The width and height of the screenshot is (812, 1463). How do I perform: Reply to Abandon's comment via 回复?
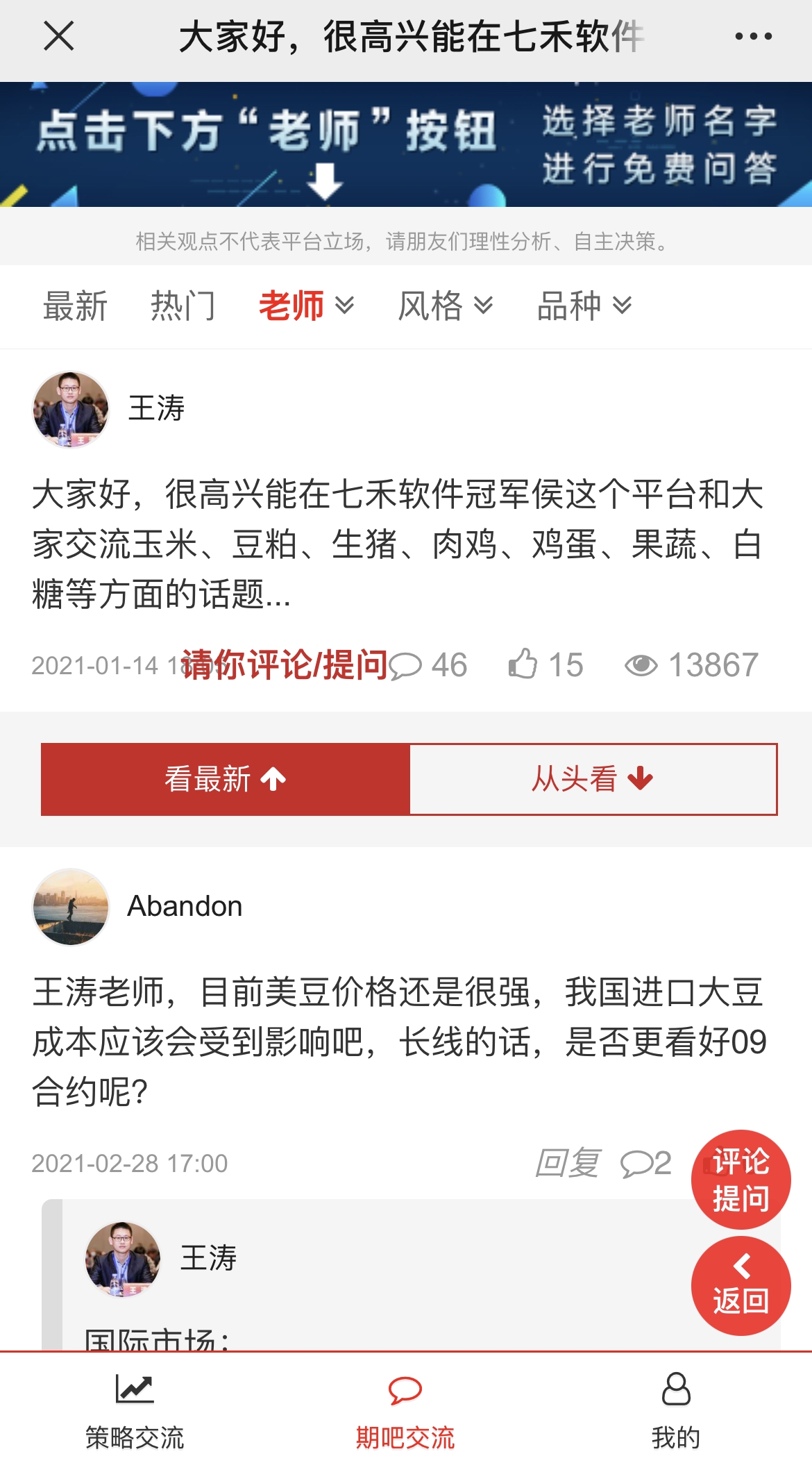(567, 1163)
